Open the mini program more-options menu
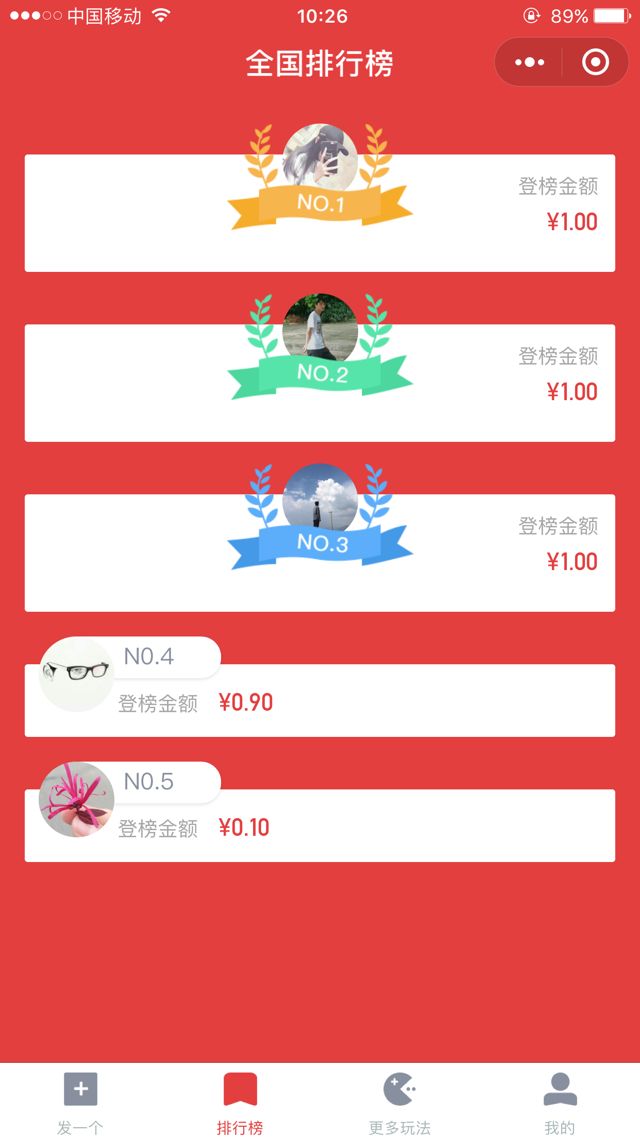This screenshot has height=1137, width=640. (529, 63)
